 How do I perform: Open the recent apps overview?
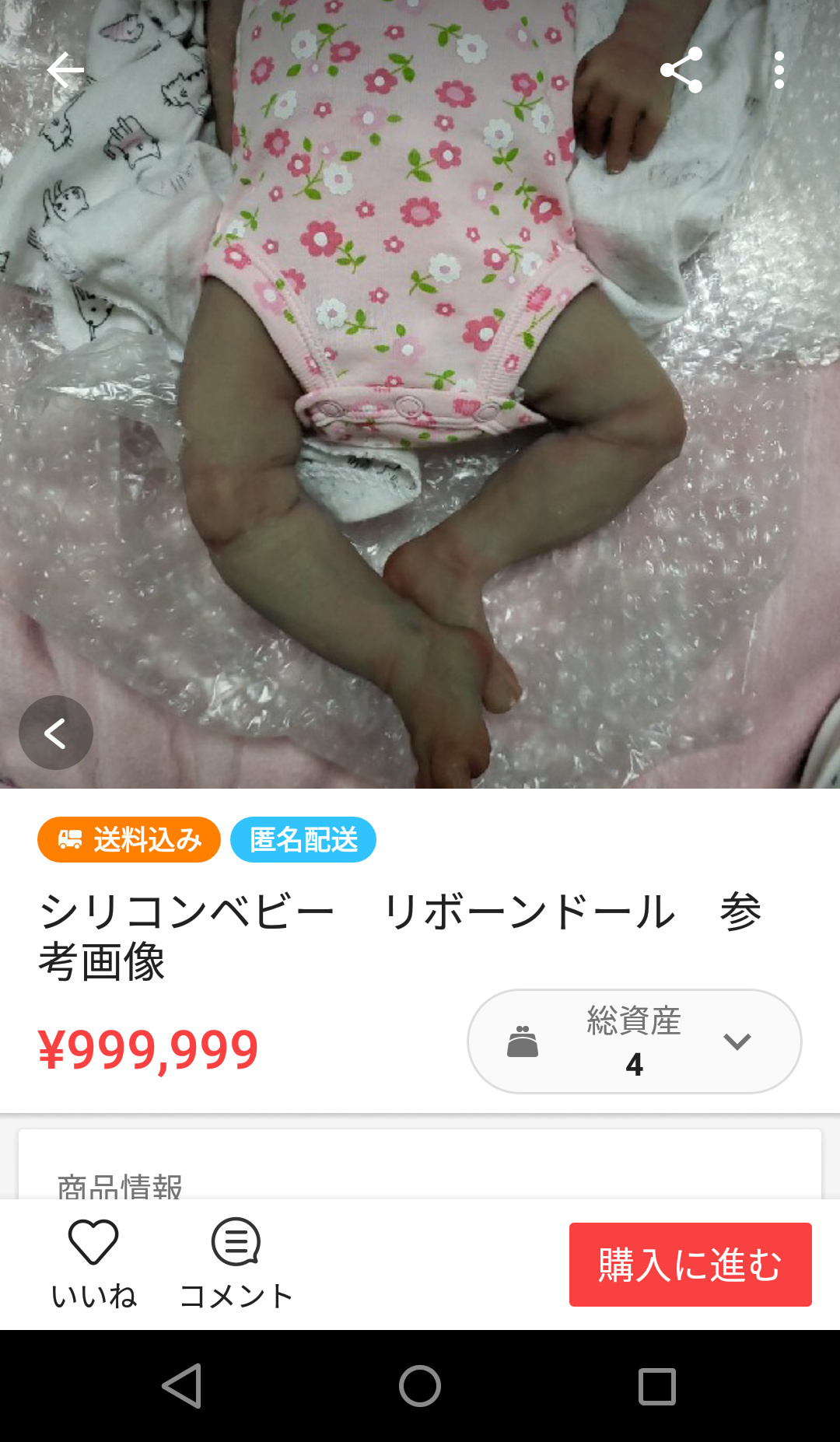tap(657, 1386)
